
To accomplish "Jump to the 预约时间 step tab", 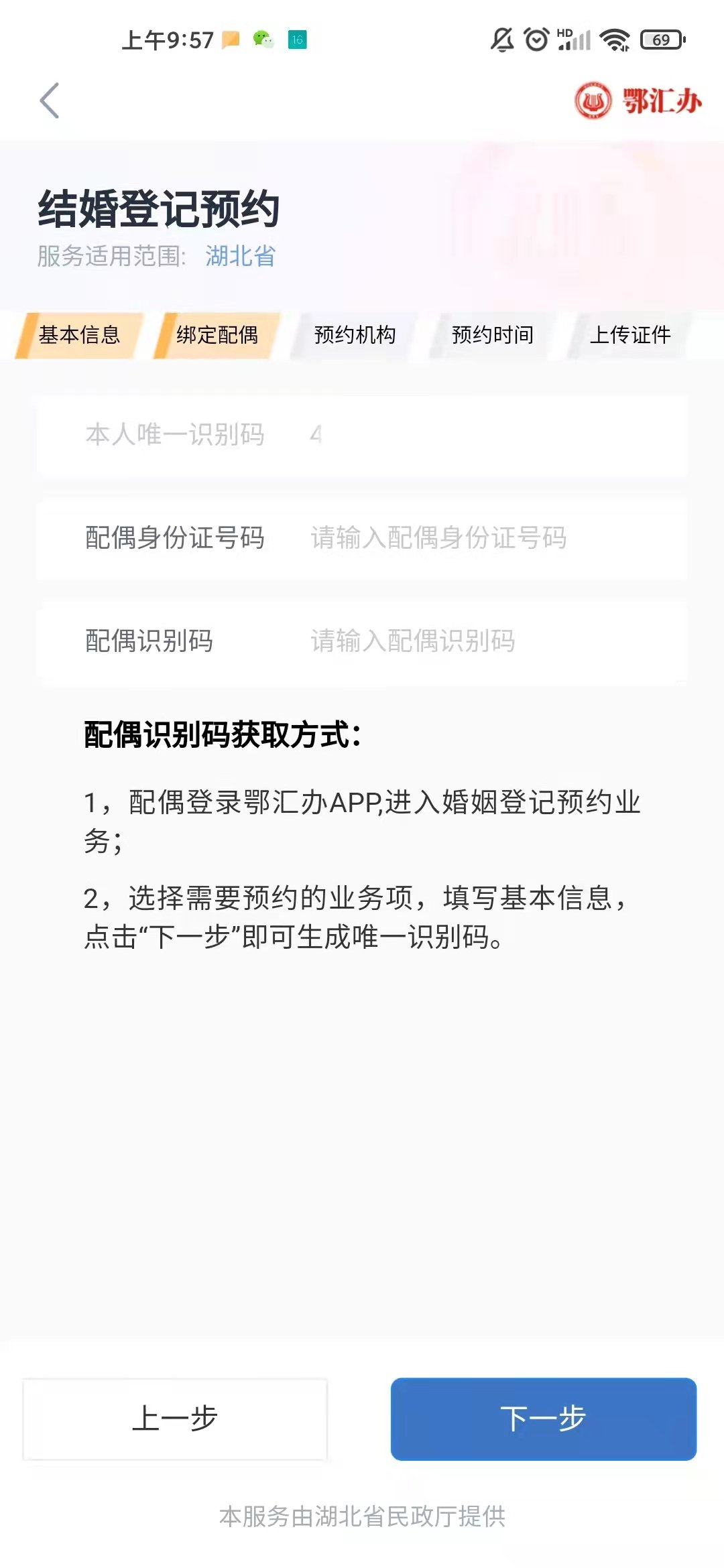I will pyautogui.click(x=493, y=335).
